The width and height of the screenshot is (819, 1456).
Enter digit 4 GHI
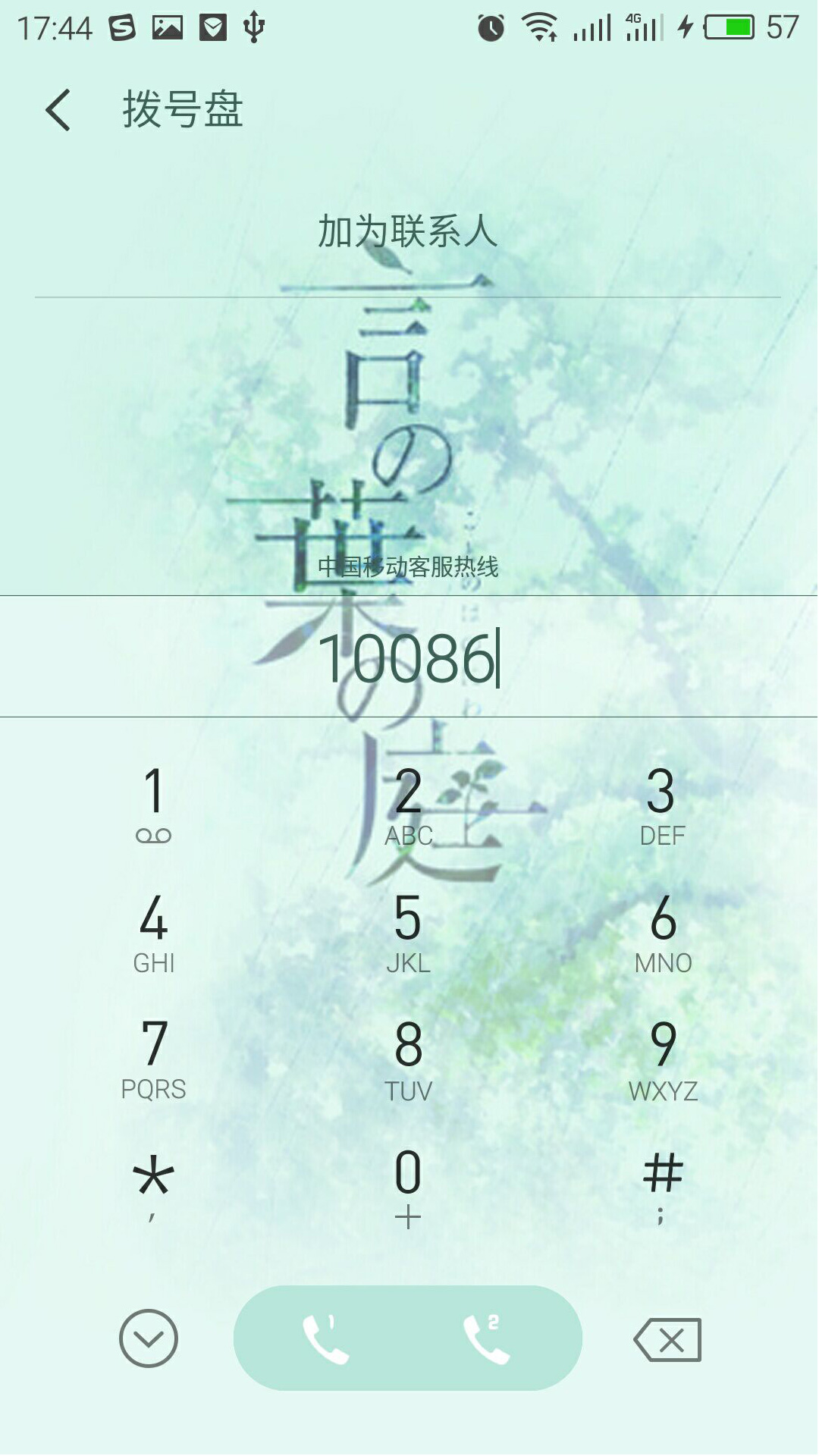(x=153, y=931)
